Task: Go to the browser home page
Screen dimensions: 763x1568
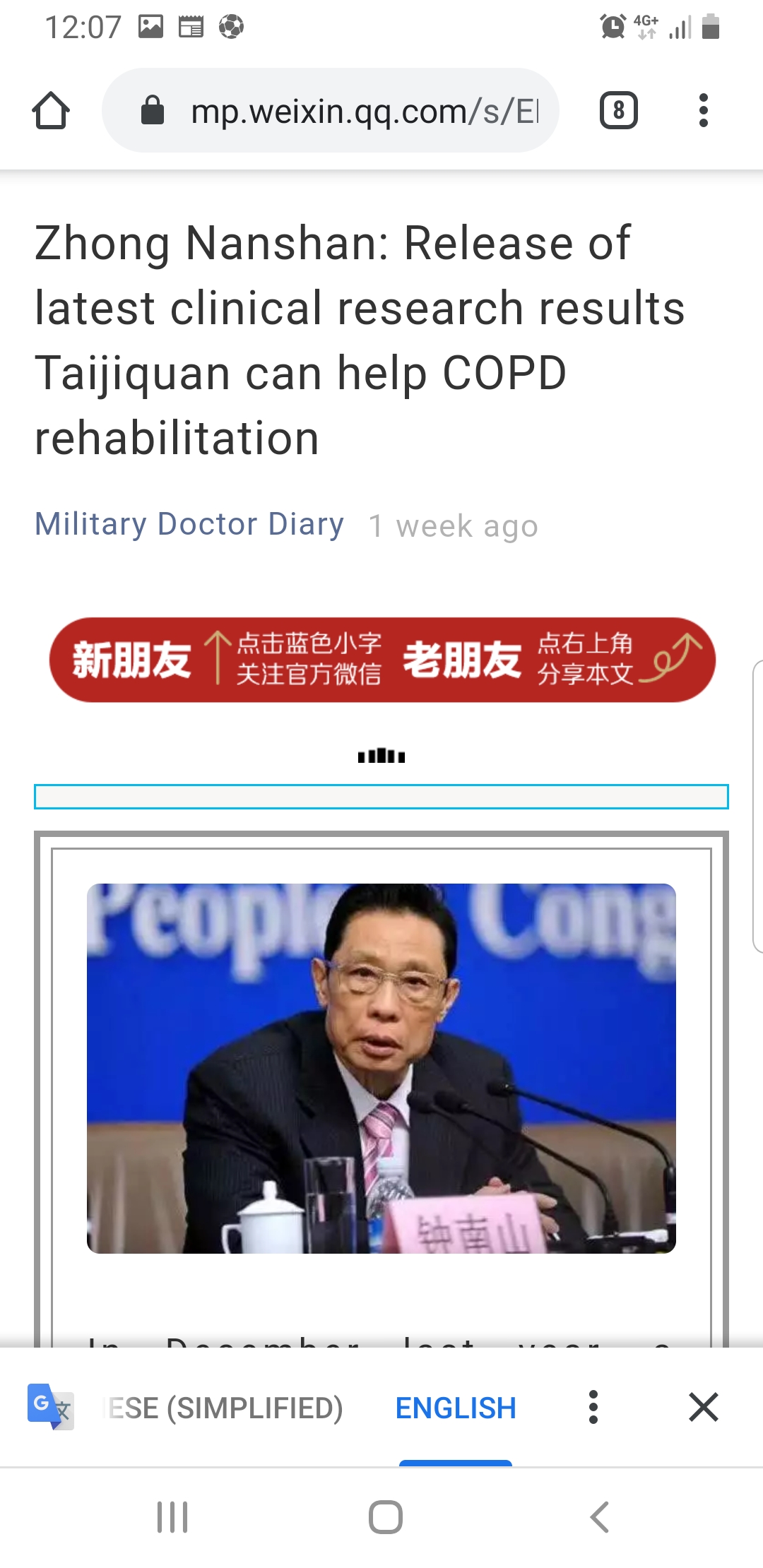Action: tap(51, 110)
